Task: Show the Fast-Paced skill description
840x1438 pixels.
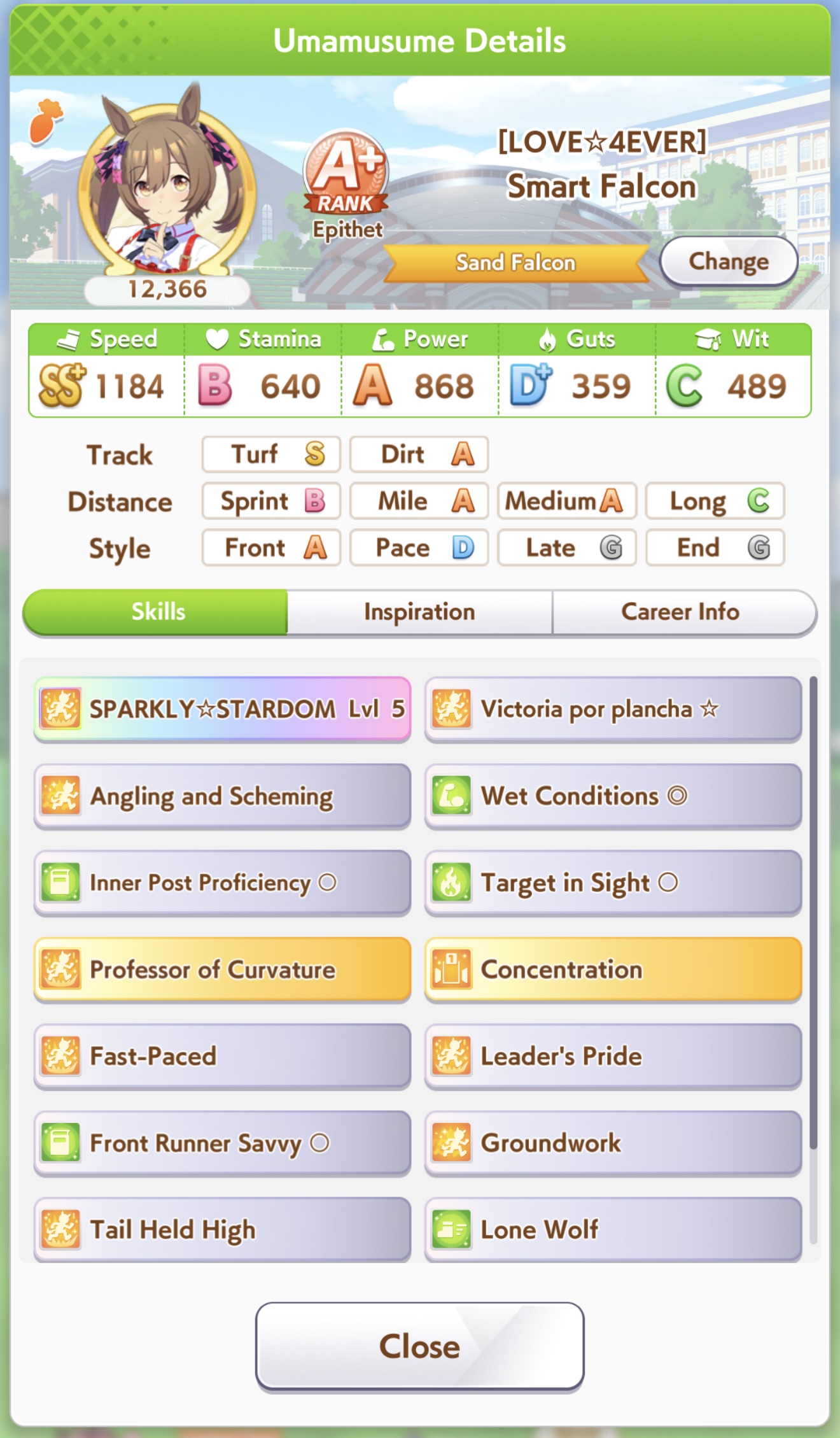Action: pyautogui.click(x=222, y=1056)
